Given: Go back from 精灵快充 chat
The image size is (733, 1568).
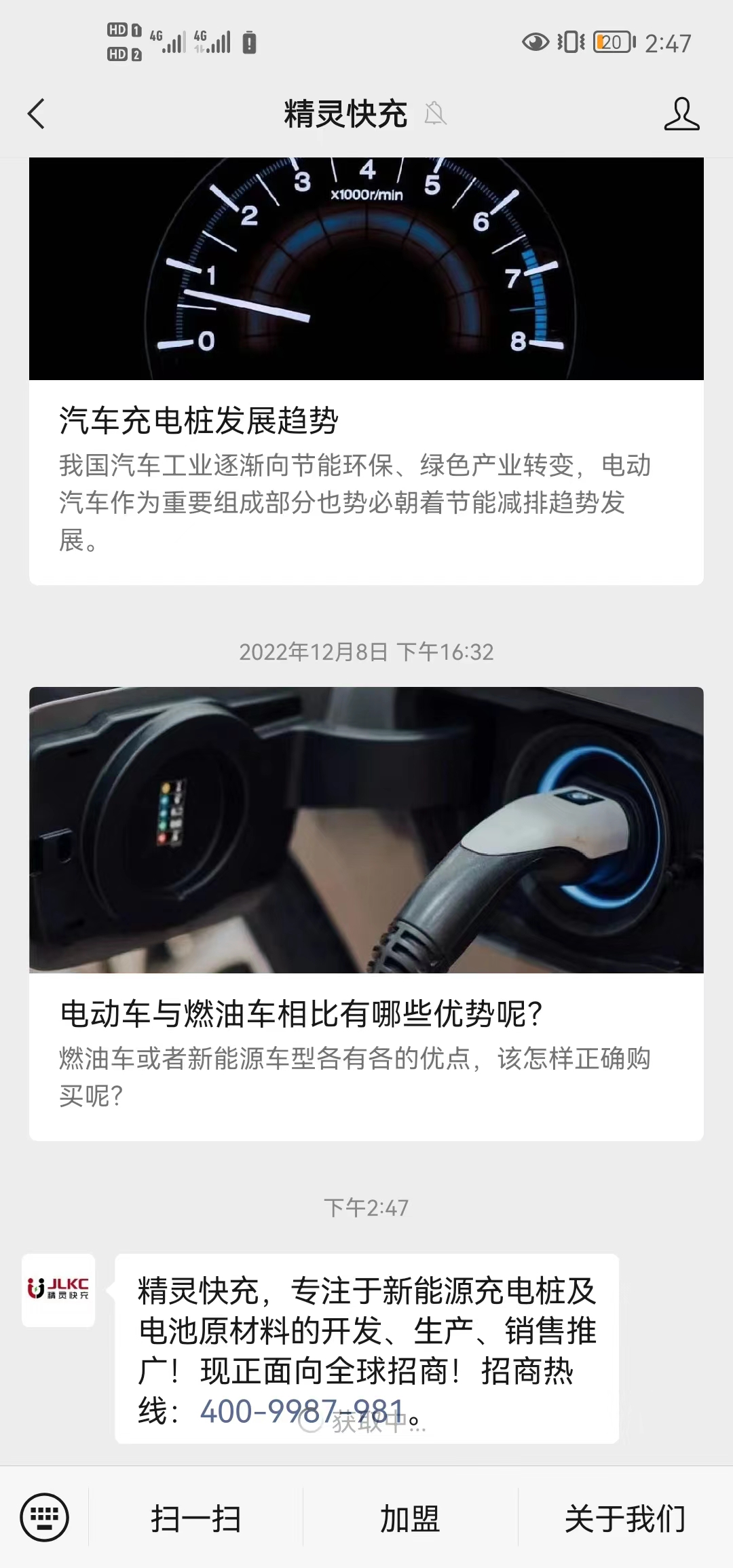Looking at the screenshot, I should (x=37, y=114).
